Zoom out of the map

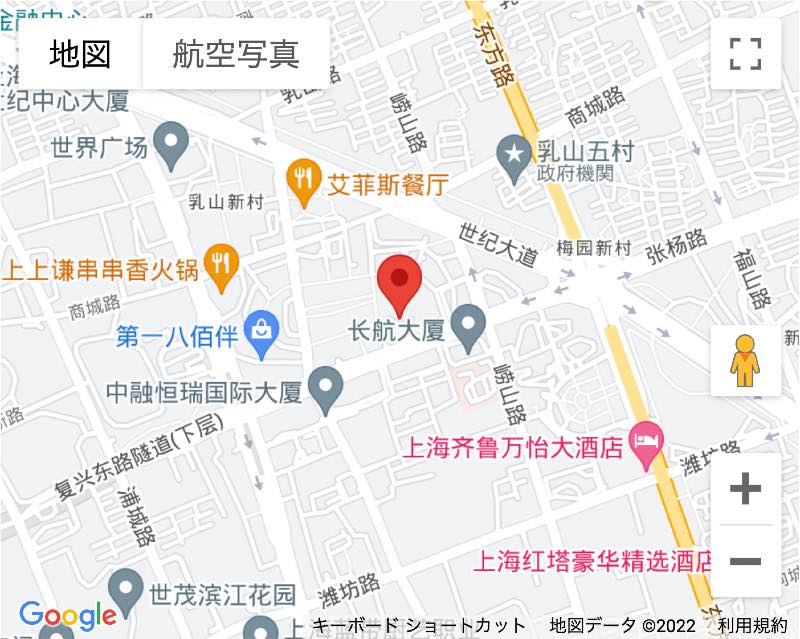(x=745, y=561)
